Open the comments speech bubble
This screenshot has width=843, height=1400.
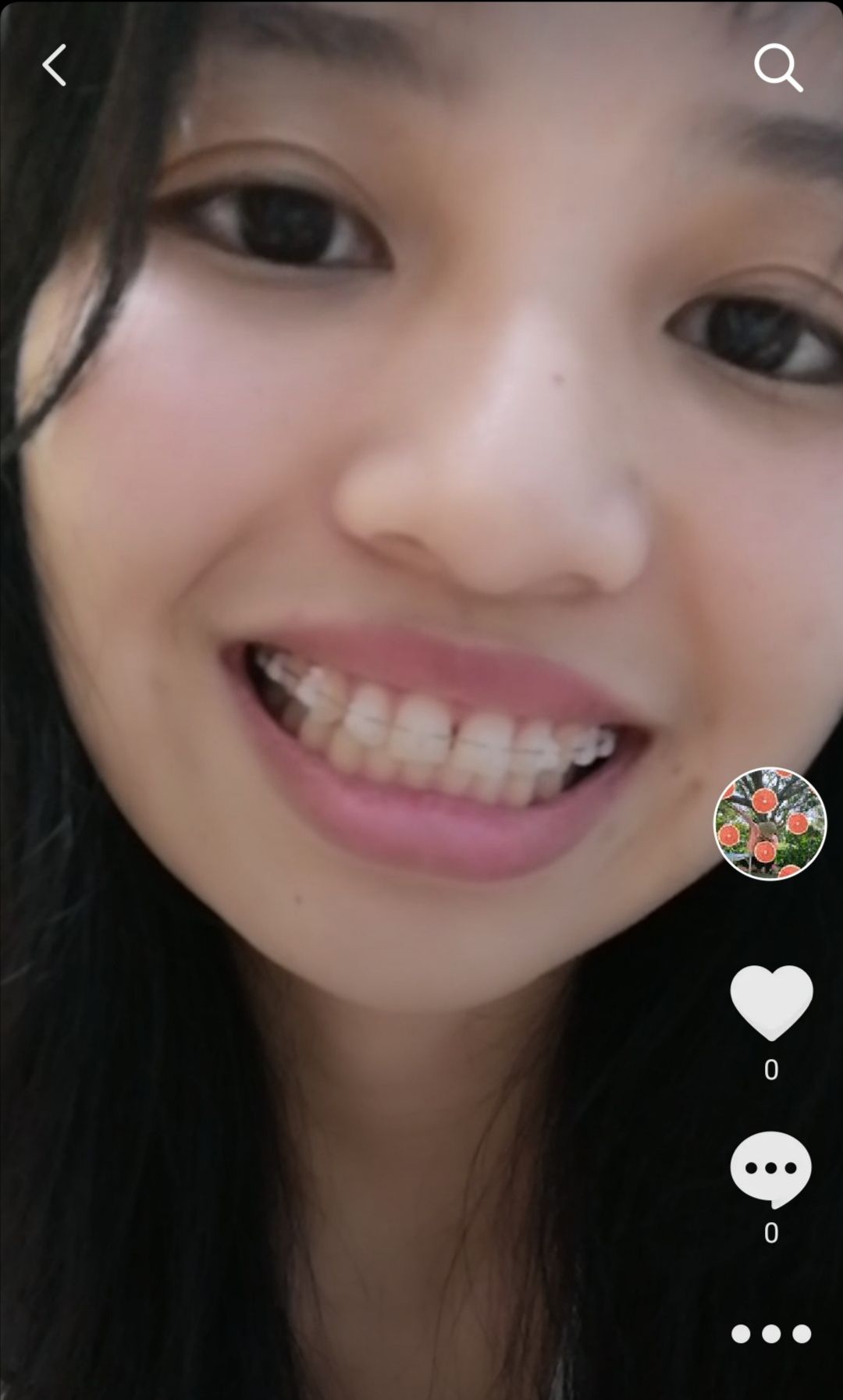[x=770, y=1170]
